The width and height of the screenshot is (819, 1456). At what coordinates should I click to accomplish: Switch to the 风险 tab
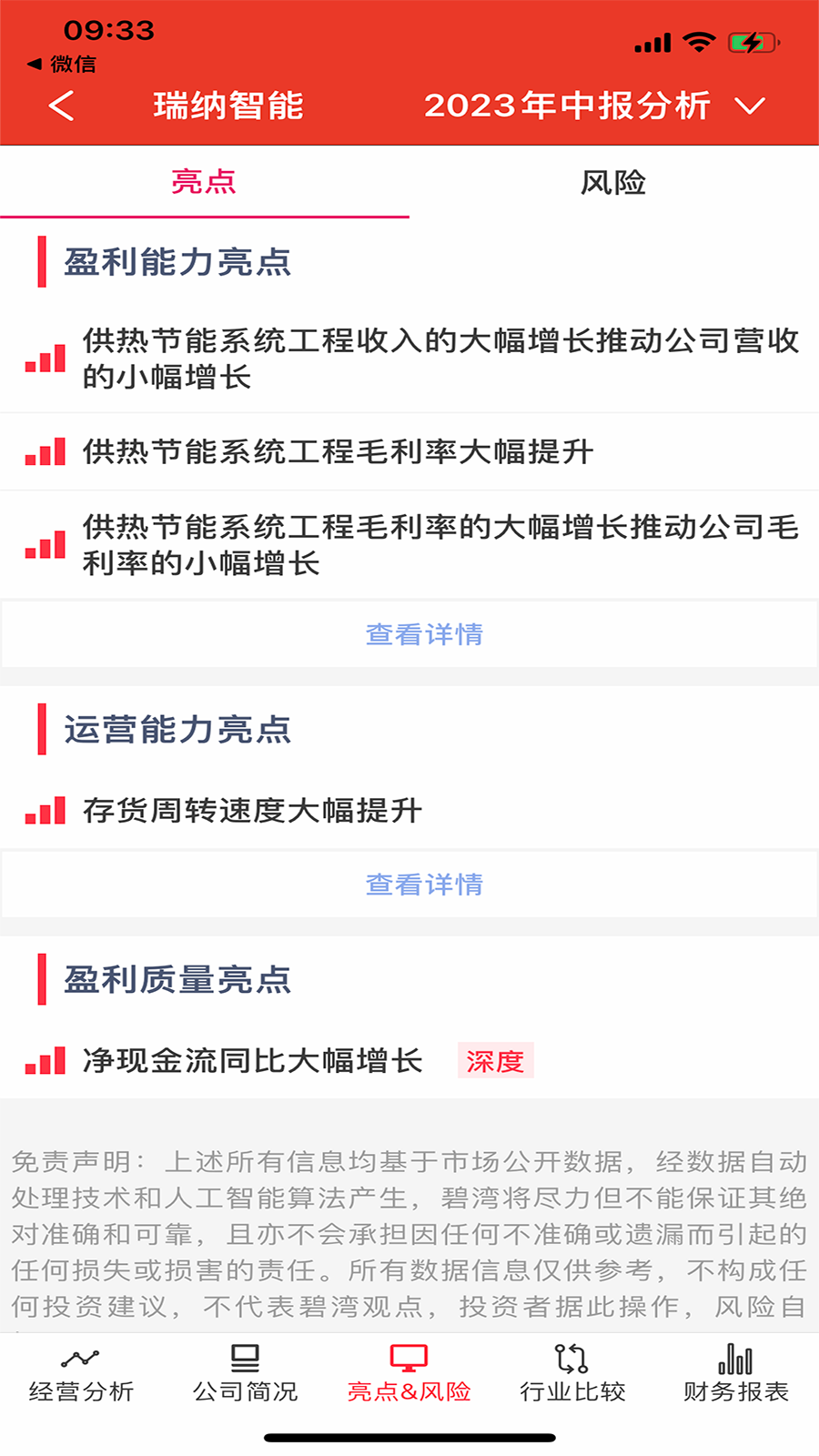point(613,182)
